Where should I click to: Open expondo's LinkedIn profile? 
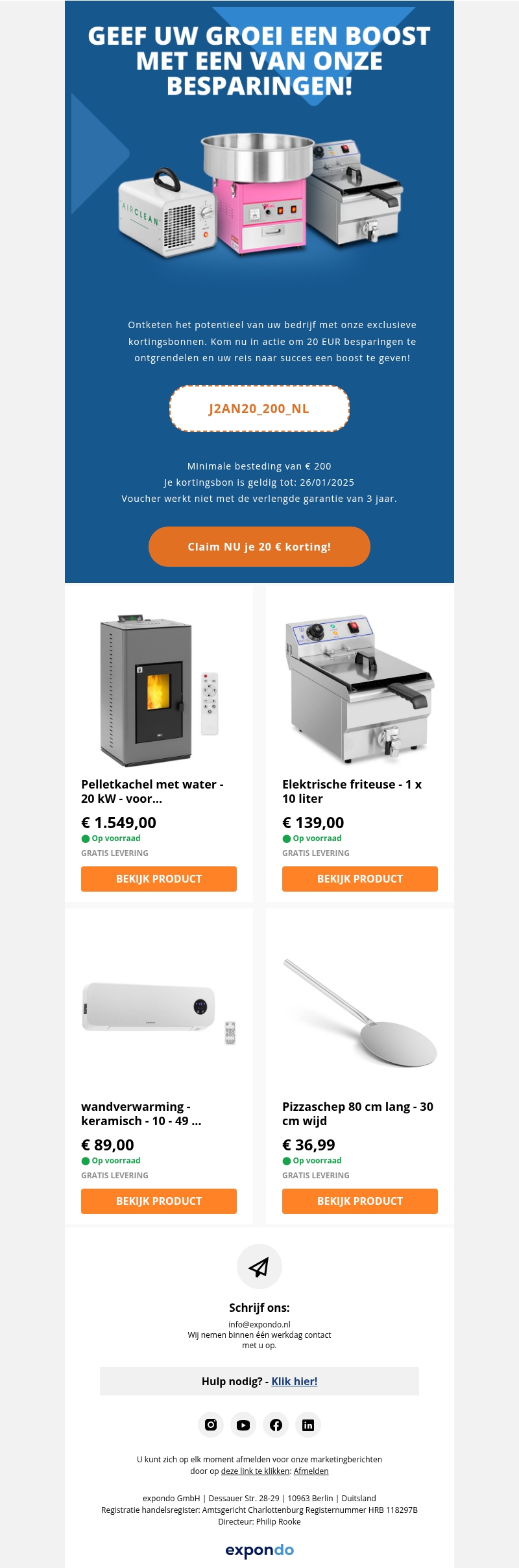(308, 1425)
